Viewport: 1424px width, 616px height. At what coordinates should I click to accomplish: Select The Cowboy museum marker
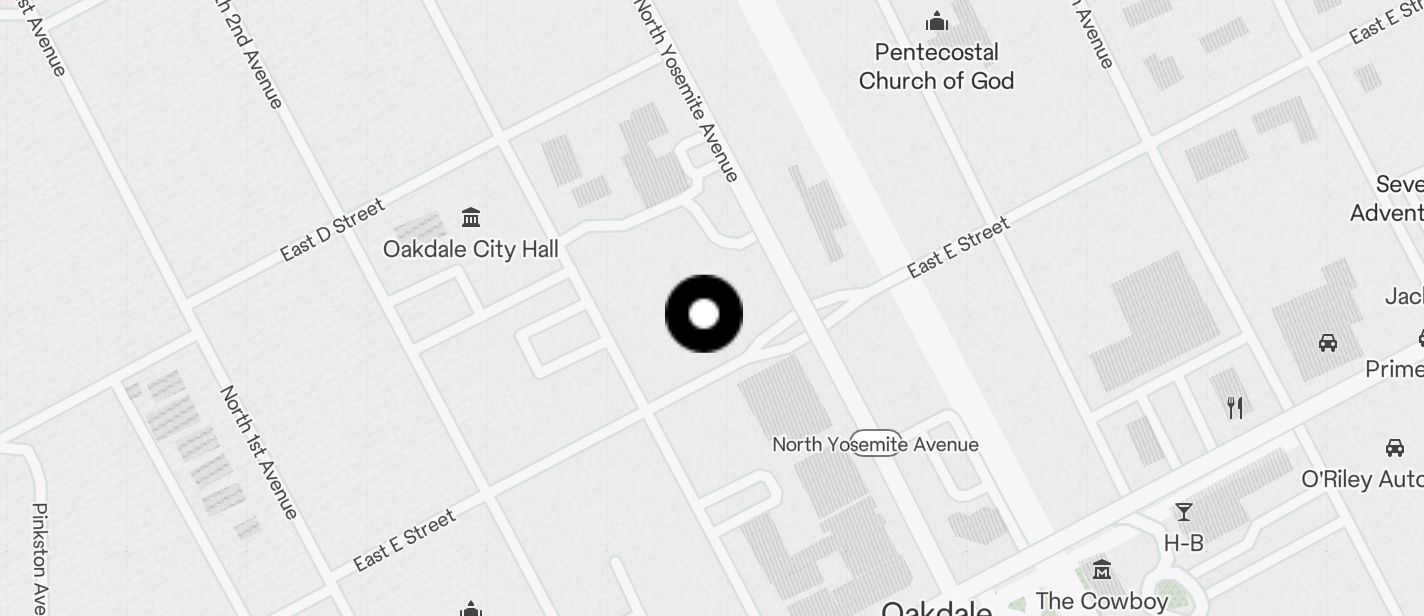point(1102,570)
